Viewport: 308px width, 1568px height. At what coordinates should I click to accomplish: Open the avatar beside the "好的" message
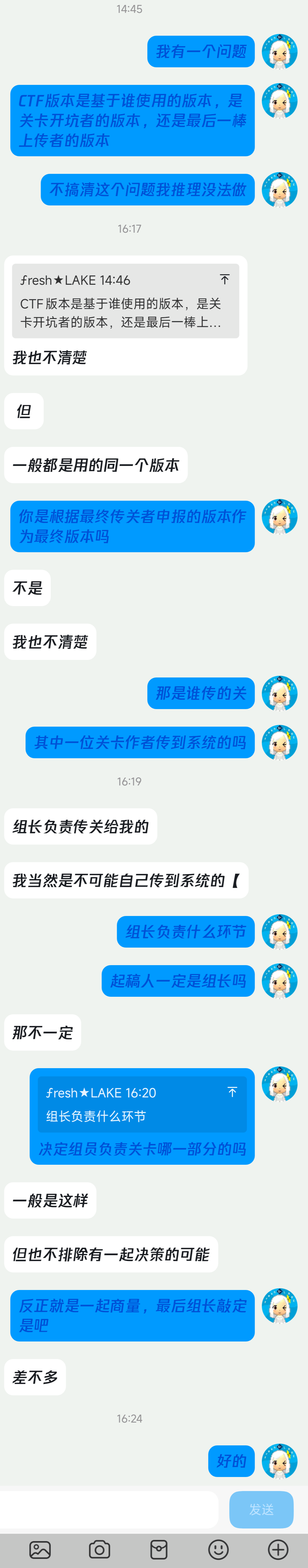pyautogui.click(x=279, y=1461)
